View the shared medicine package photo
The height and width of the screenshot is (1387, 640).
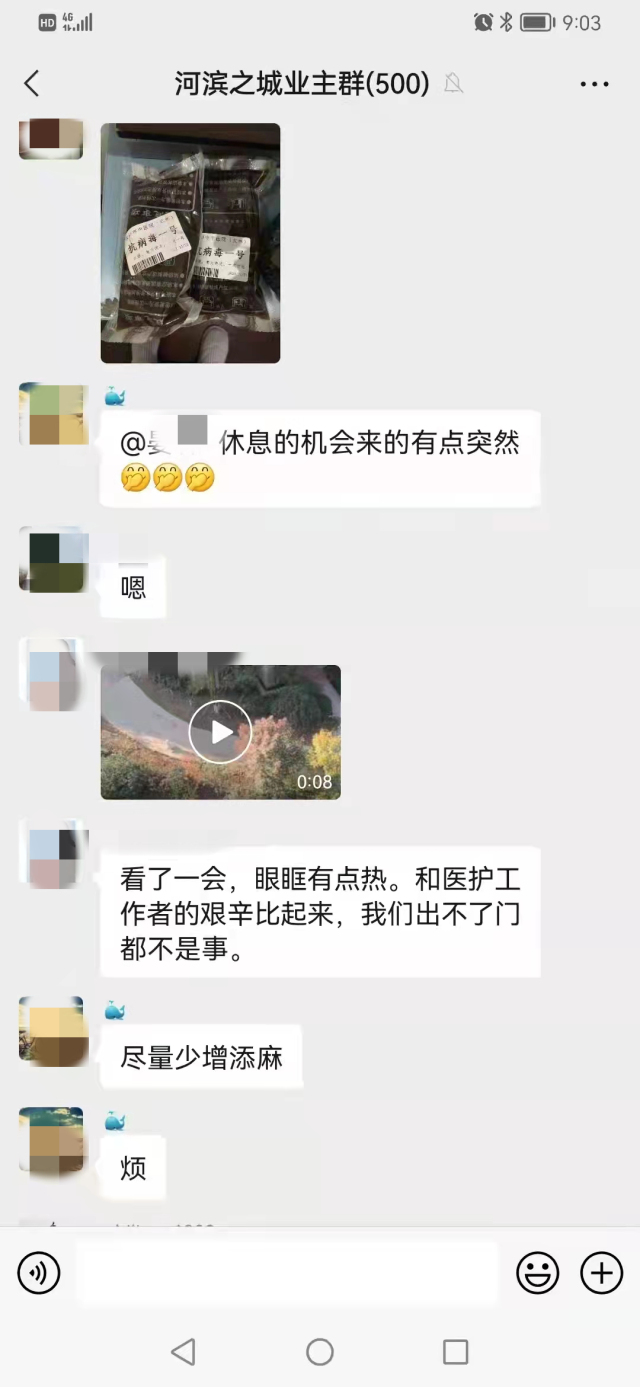[x=190, y=243]
